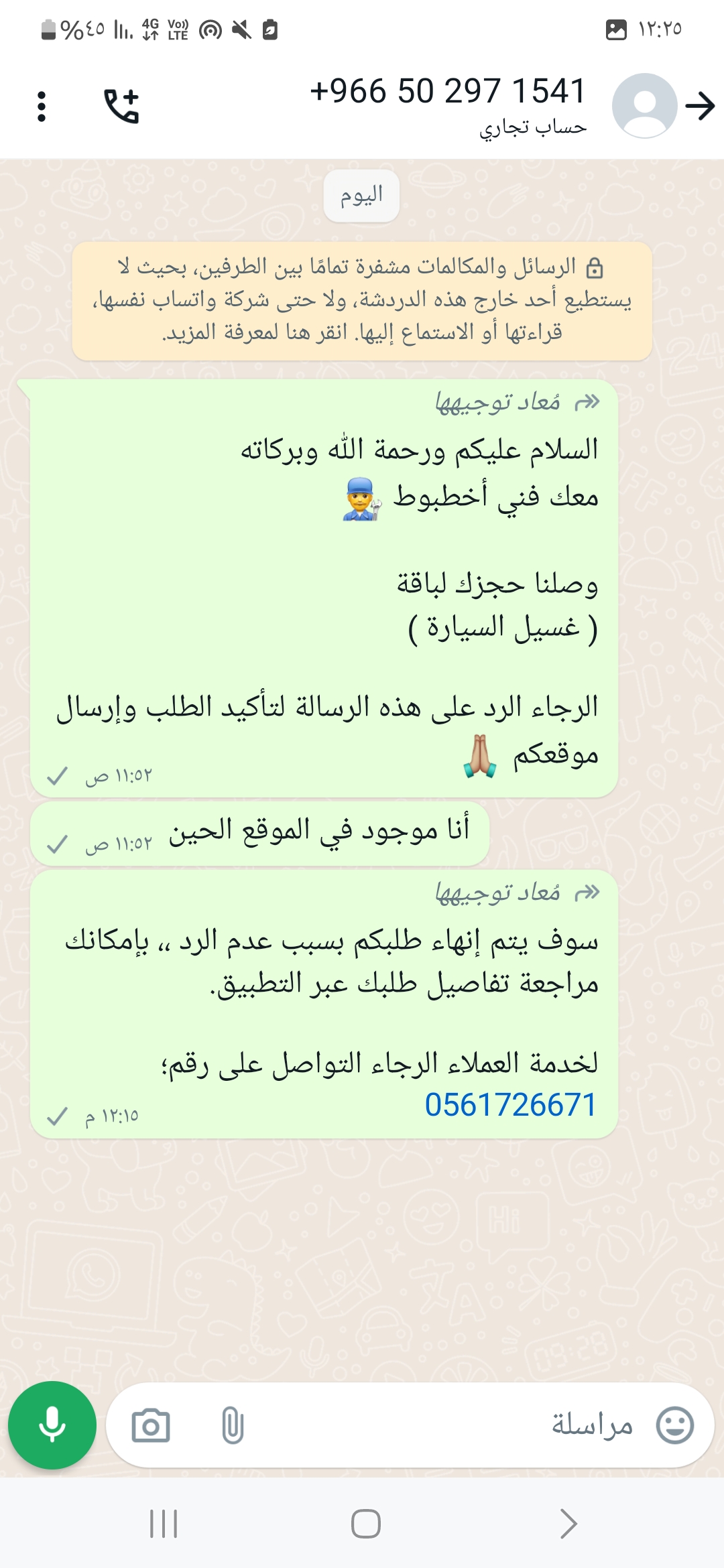The image size is (724, 1568).
Task: Start a call with the add-call icon
Action: pyautogui.click(x=121, y=106)
